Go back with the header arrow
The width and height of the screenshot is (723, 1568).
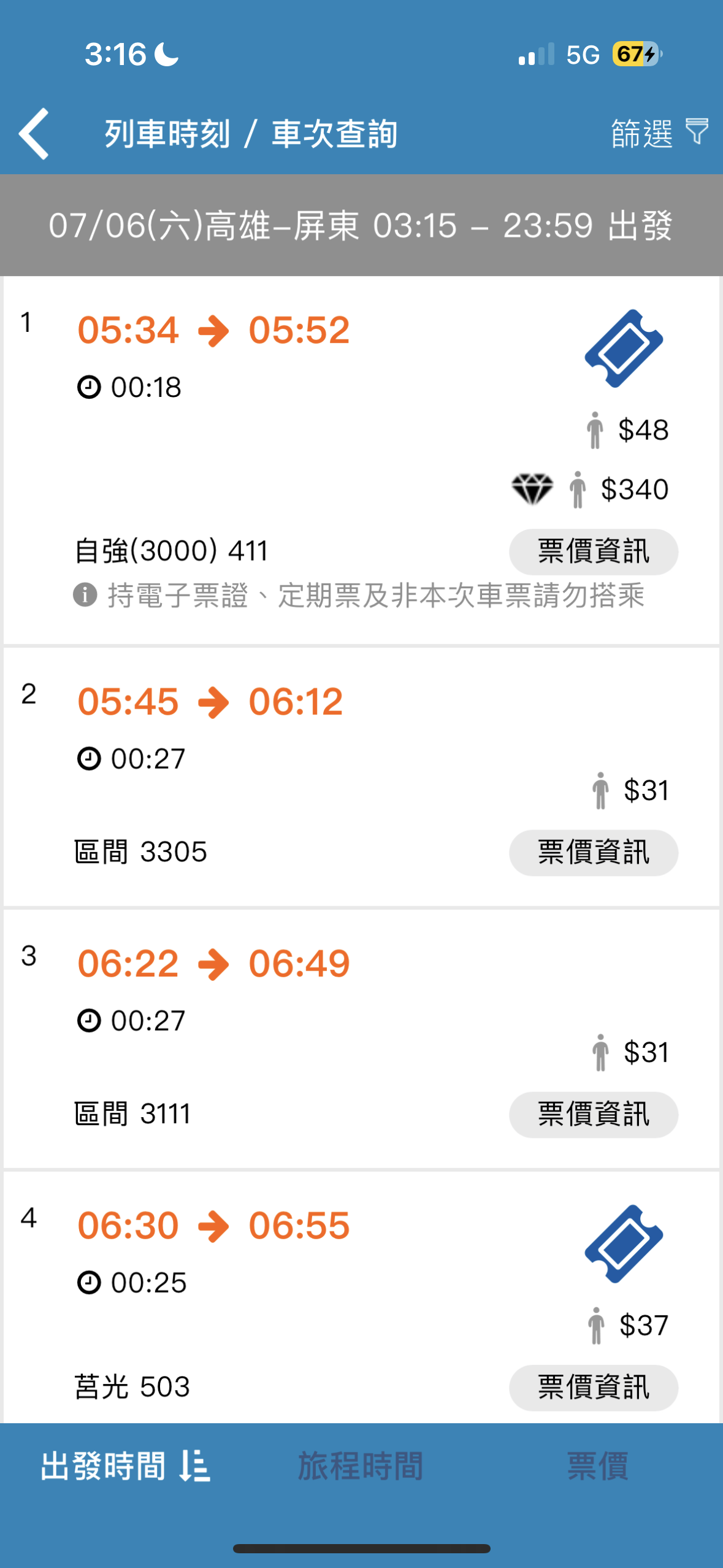click(x=34, y=134)
